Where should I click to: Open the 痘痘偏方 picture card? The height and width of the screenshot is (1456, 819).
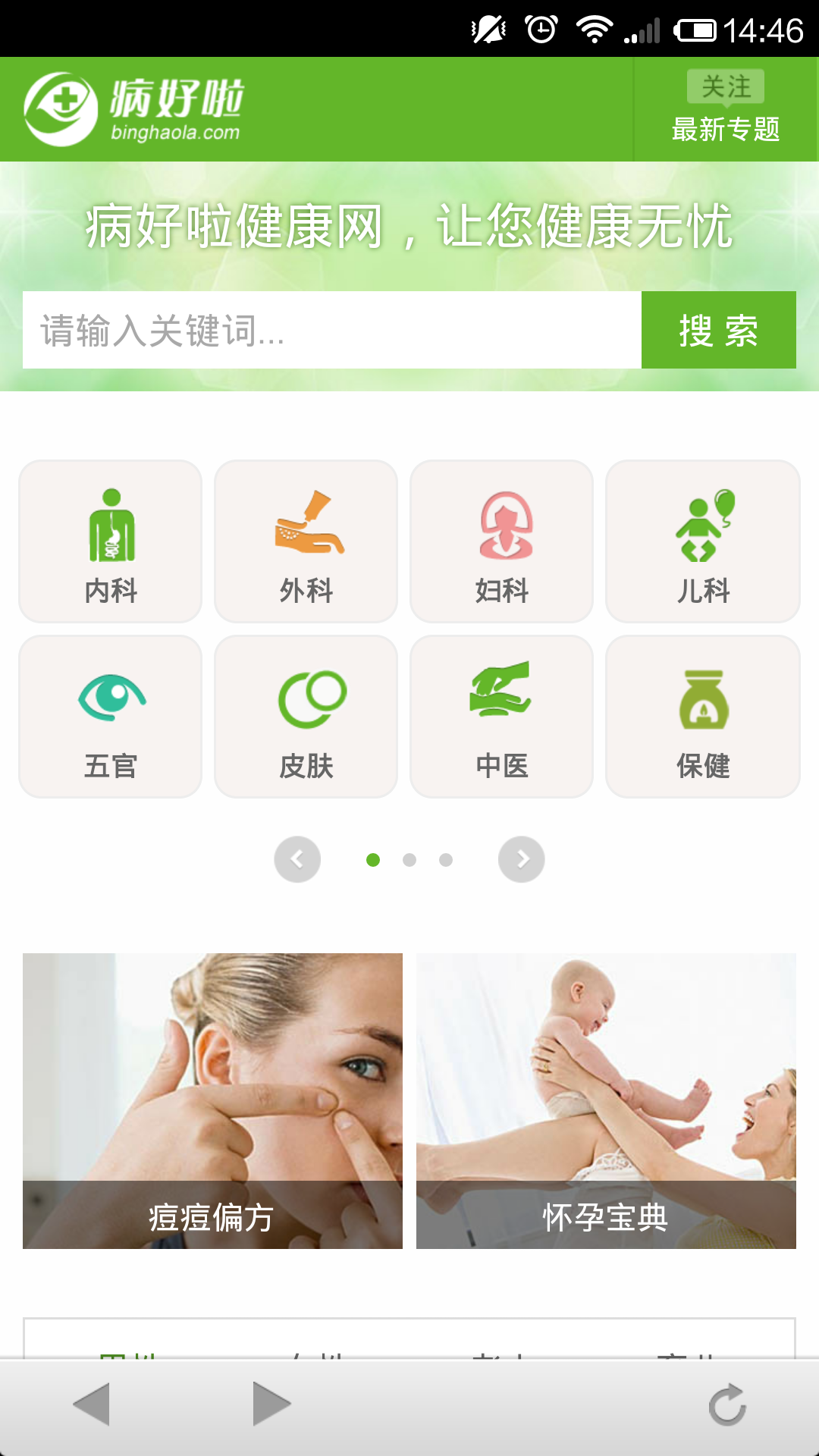212,1100
